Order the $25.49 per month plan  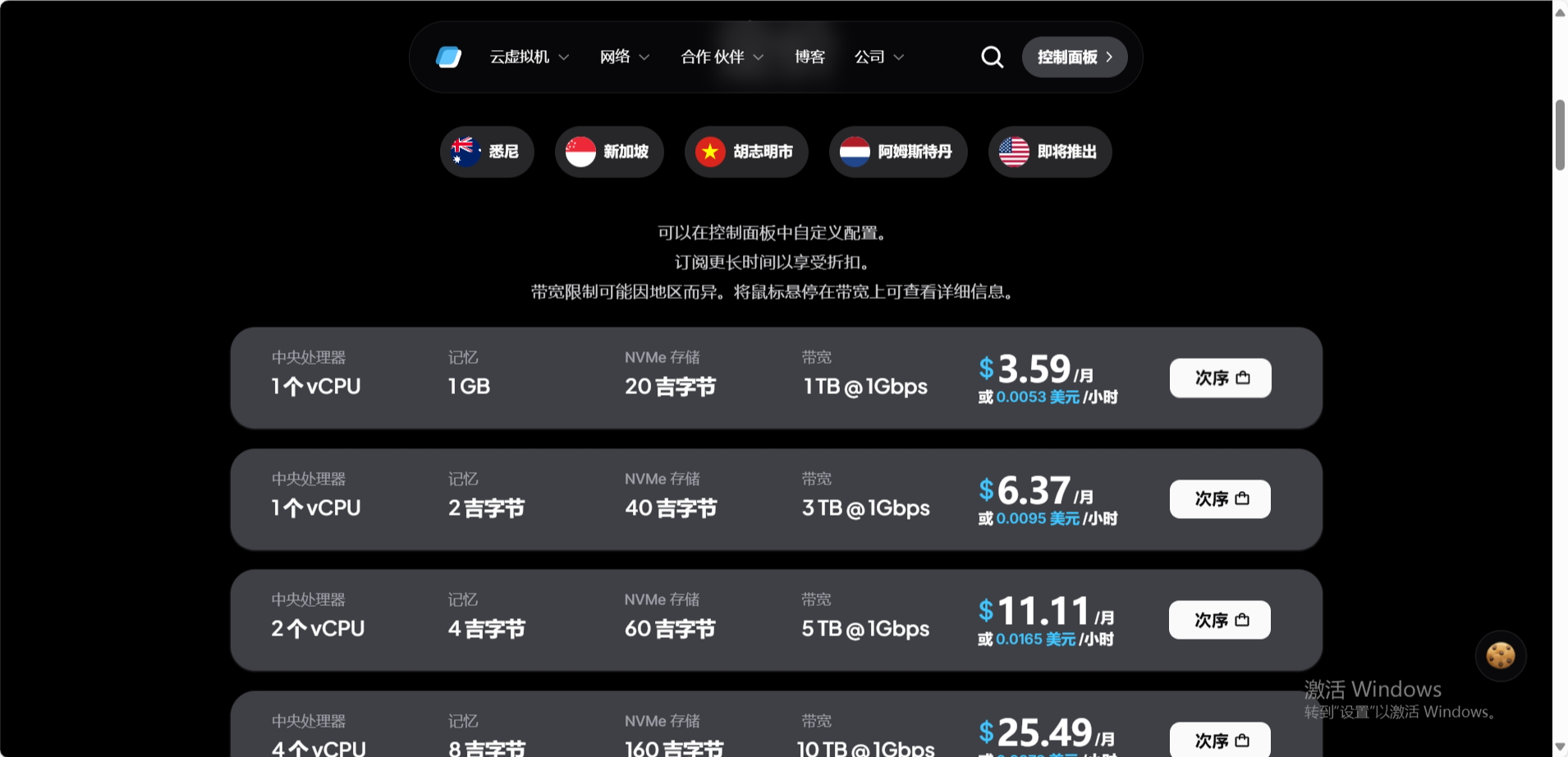pyautogui.click(x=1220, y=740)
